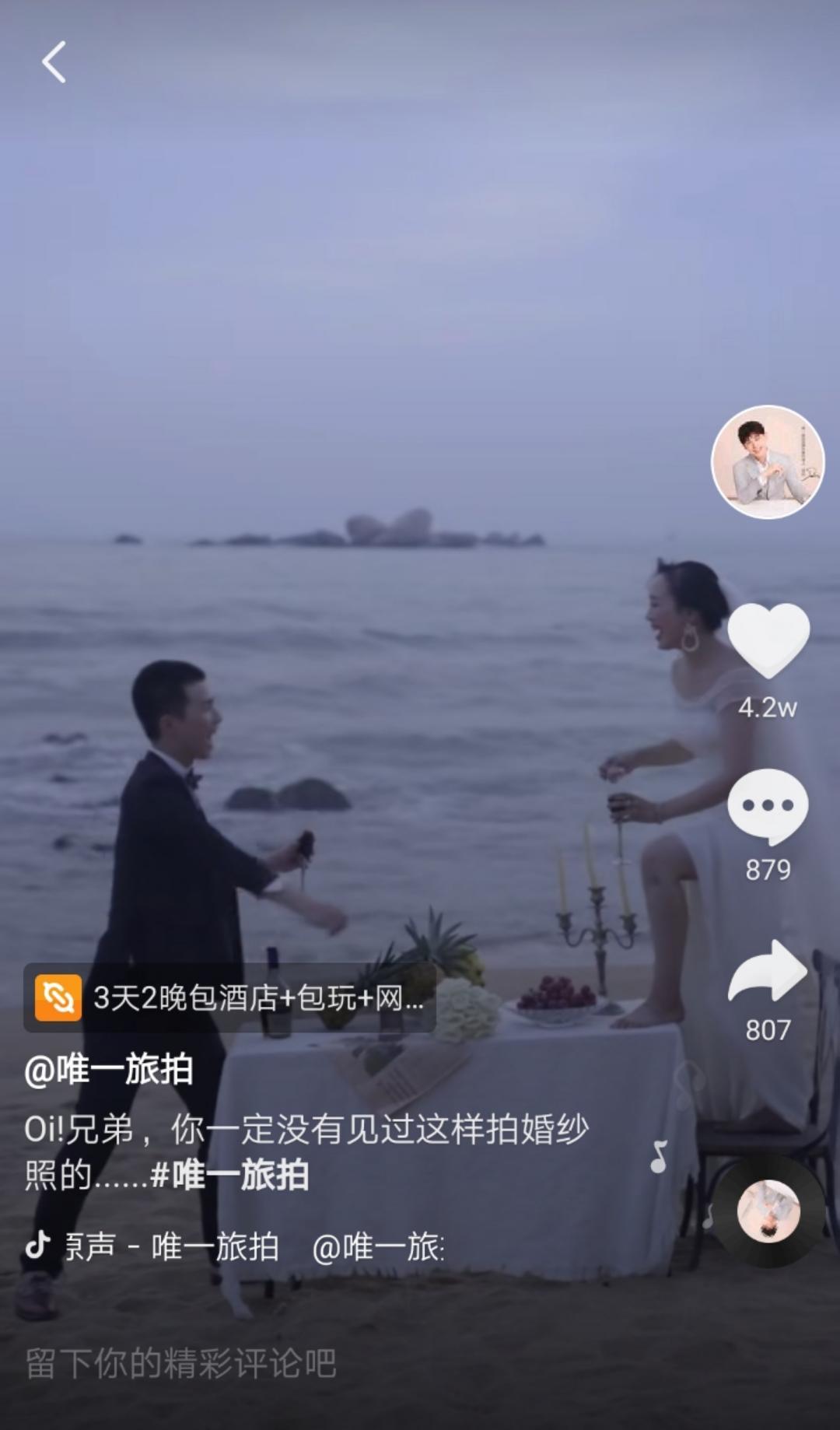Image resolution: width=840 pixels, height=1430 pixels.
Task: Share this video using the arrow icon
Action: [768, 972]
